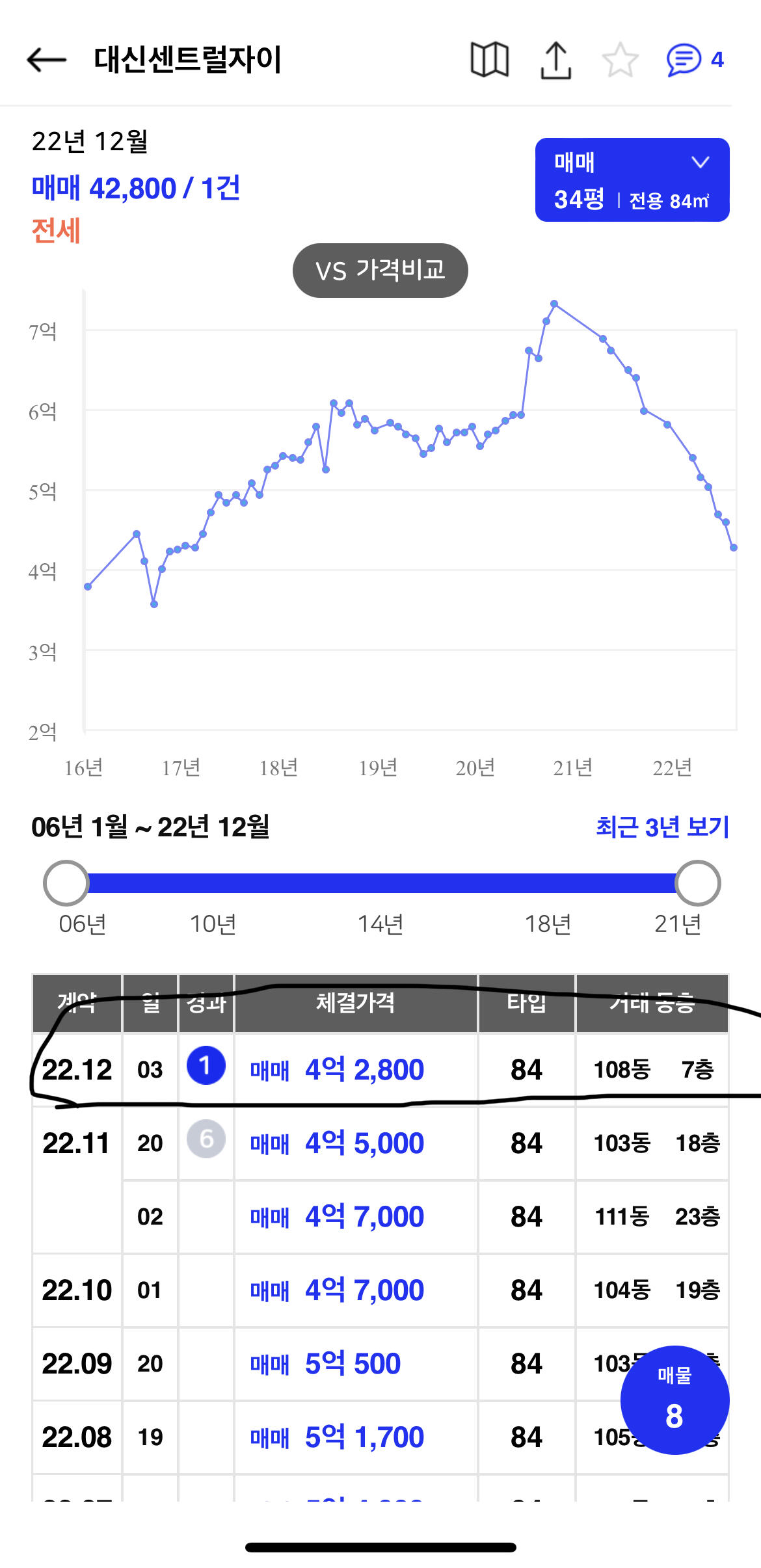Tap the 06년 slider start handle

pyautogui.click(x=66, y=883)
